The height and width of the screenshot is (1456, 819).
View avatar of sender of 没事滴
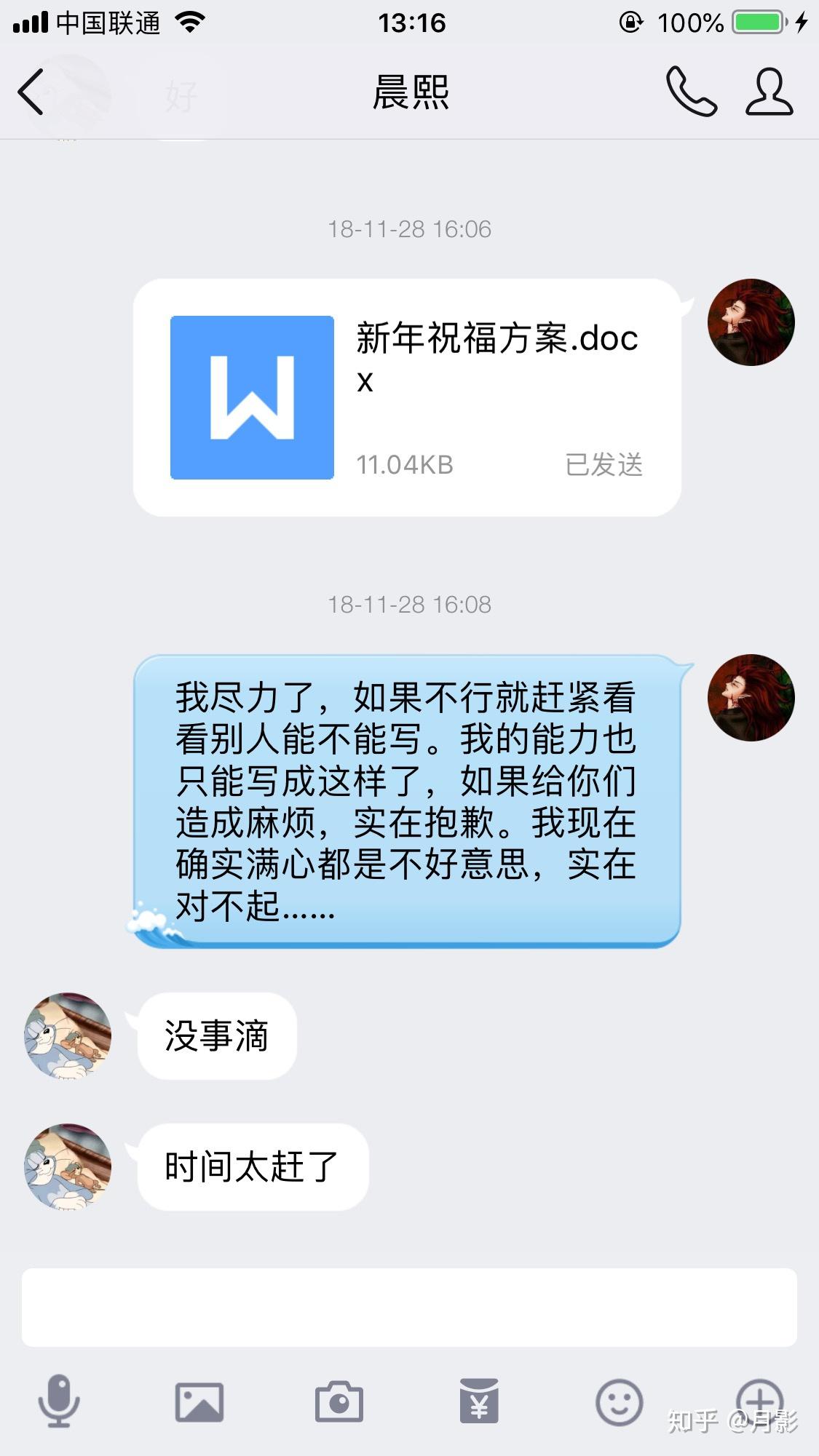coord(68,1035)
